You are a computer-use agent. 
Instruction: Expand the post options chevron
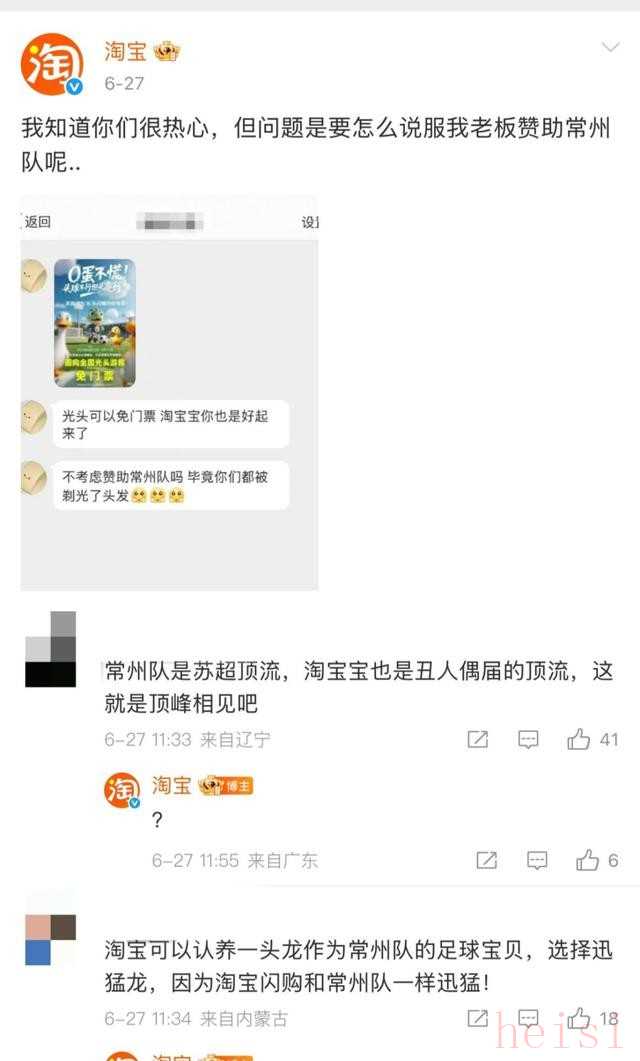click(609, 49)
